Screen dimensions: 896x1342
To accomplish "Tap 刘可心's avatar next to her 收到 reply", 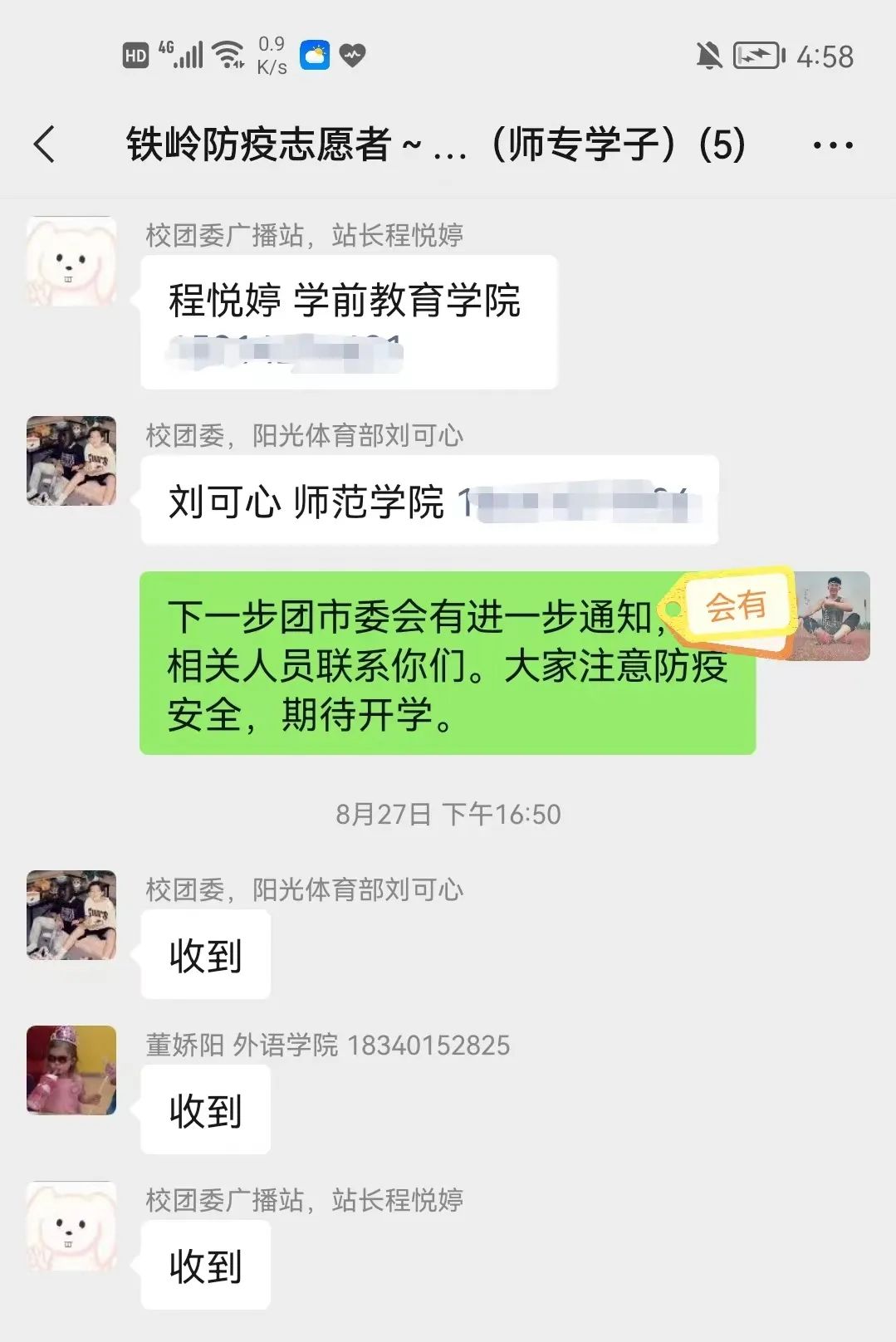I will (x=71, y=915).
